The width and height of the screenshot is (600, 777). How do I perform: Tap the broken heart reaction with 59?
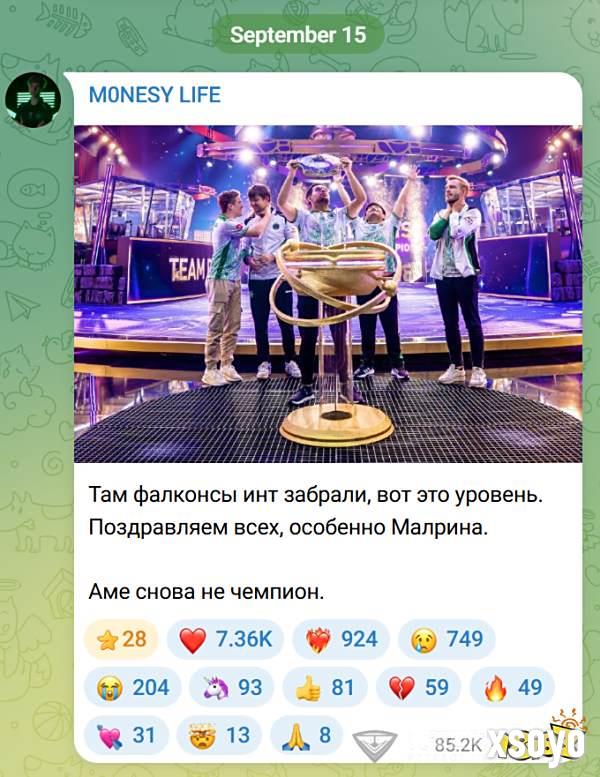coord(418,687)
